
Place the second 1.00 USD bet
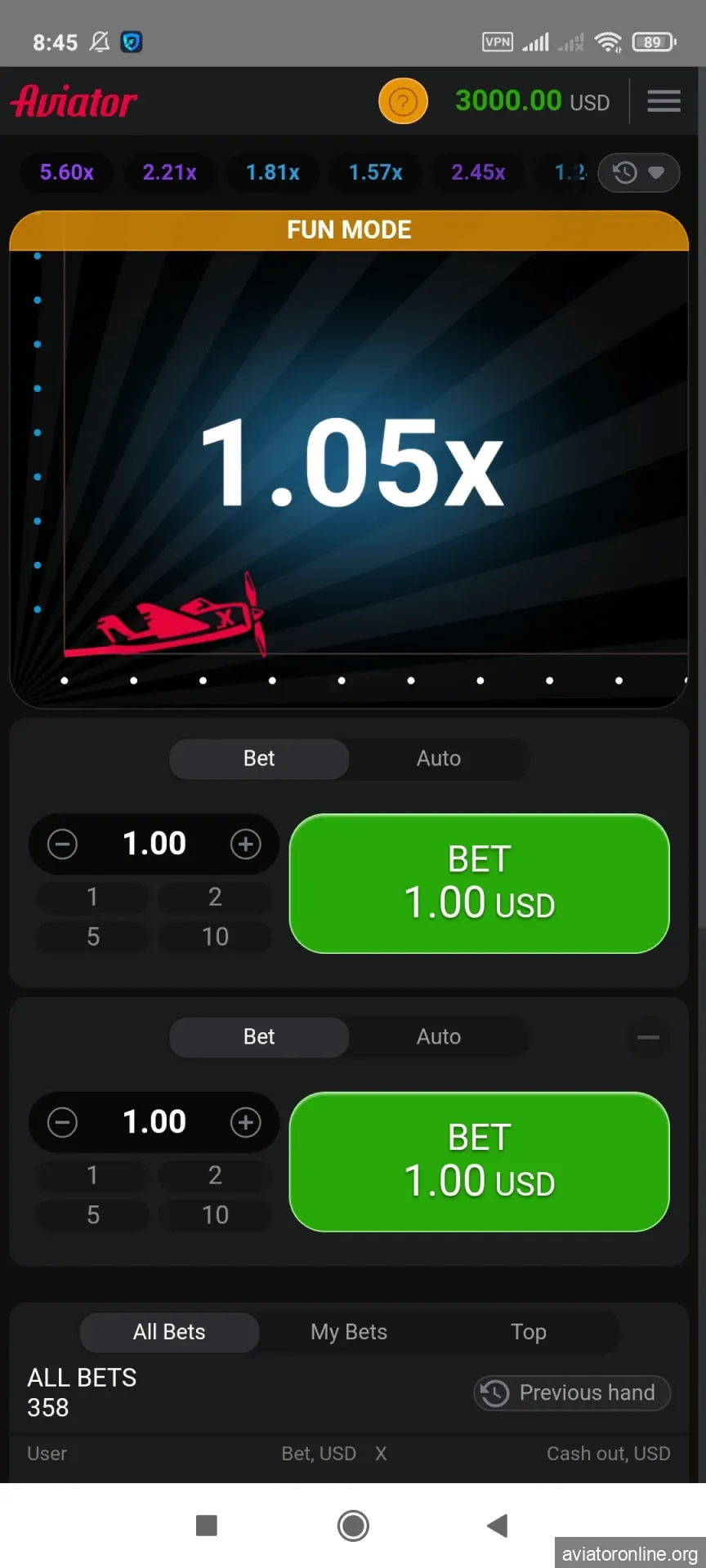tap(479, 1161)
